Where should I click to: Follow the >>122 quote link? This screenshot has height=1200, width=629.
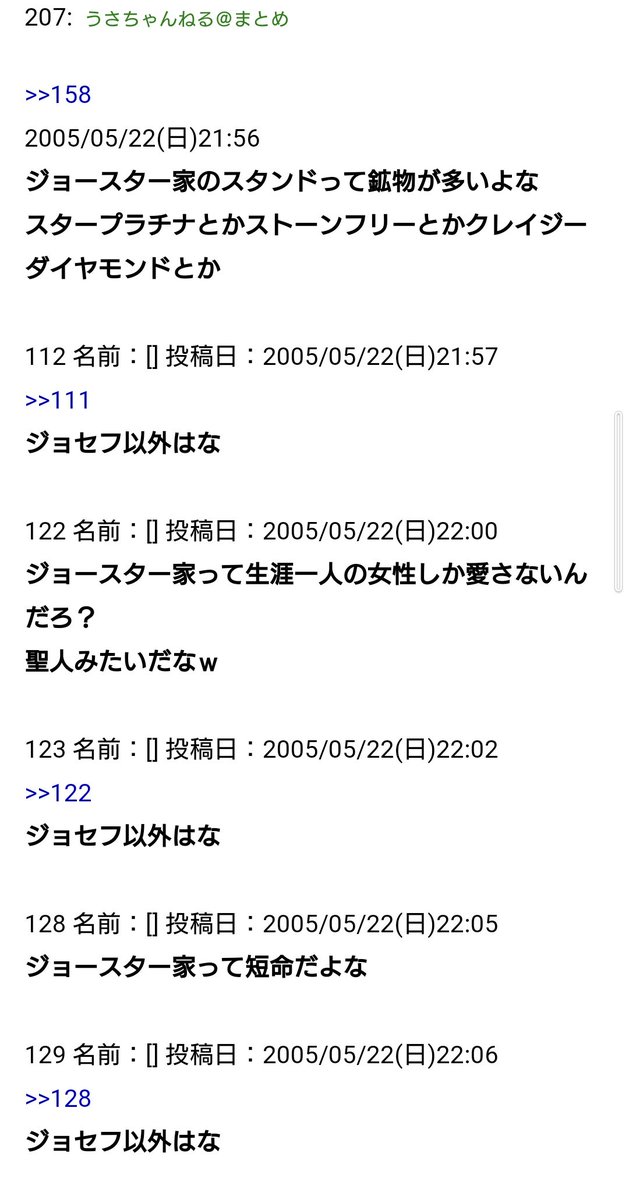pos(58,793)
